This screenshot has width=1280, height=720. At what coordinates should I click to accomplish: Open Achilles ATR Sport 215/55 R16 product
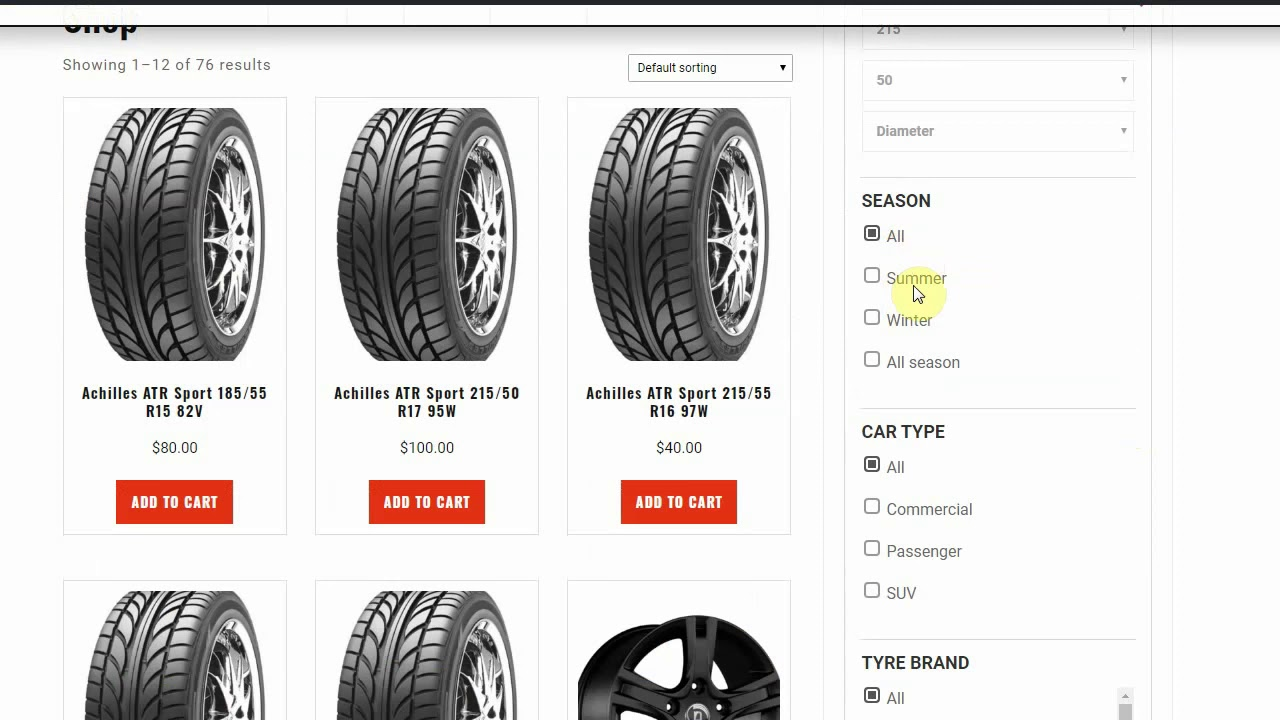point(678,401)
